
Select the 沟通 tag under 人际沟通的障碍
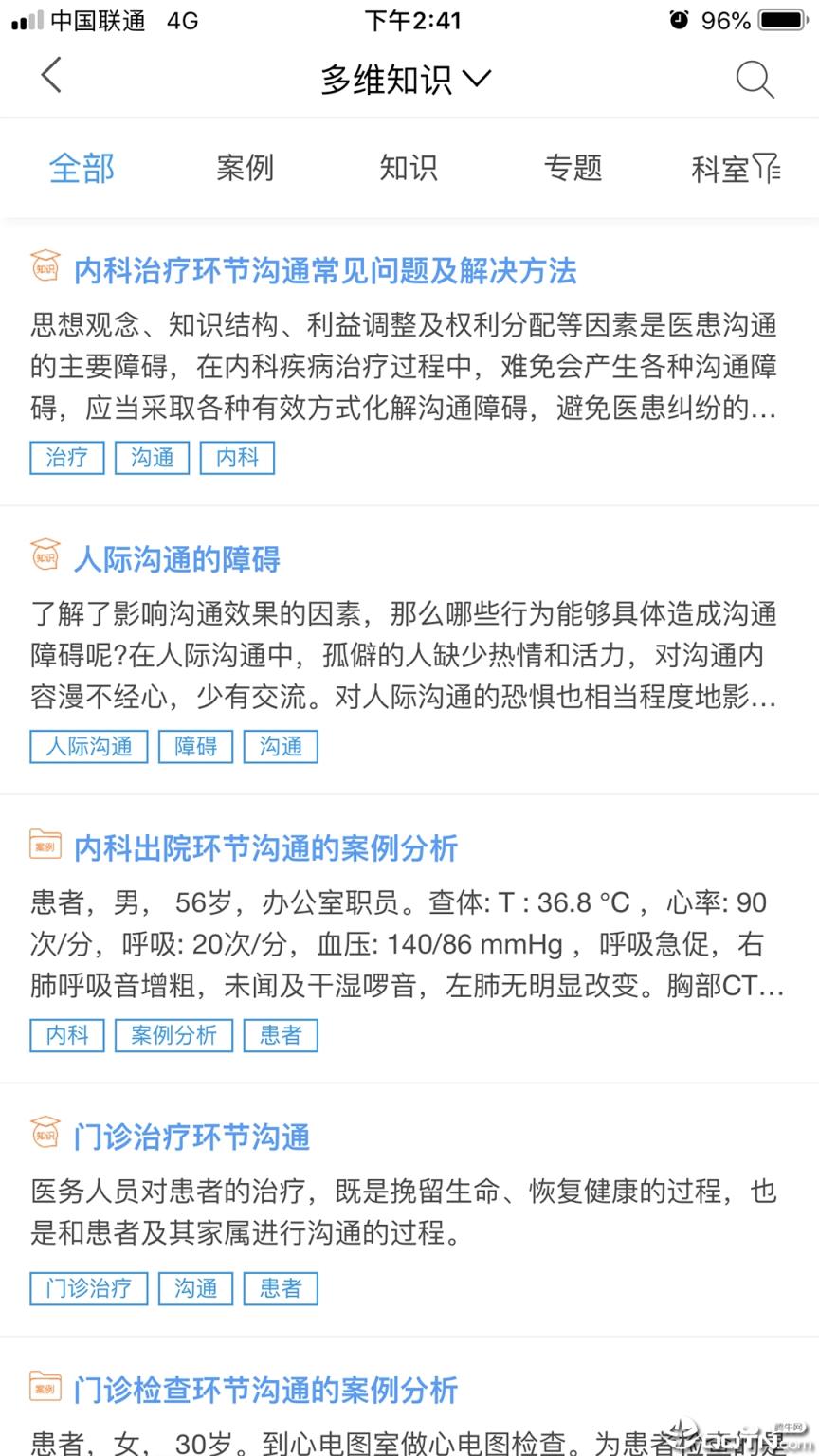281,746
